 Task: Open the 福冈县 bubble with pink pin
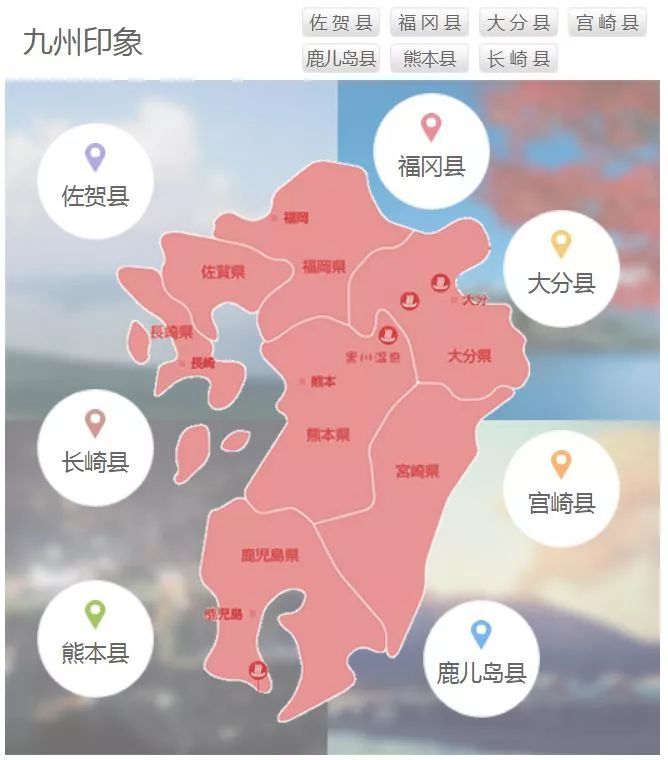431,152
